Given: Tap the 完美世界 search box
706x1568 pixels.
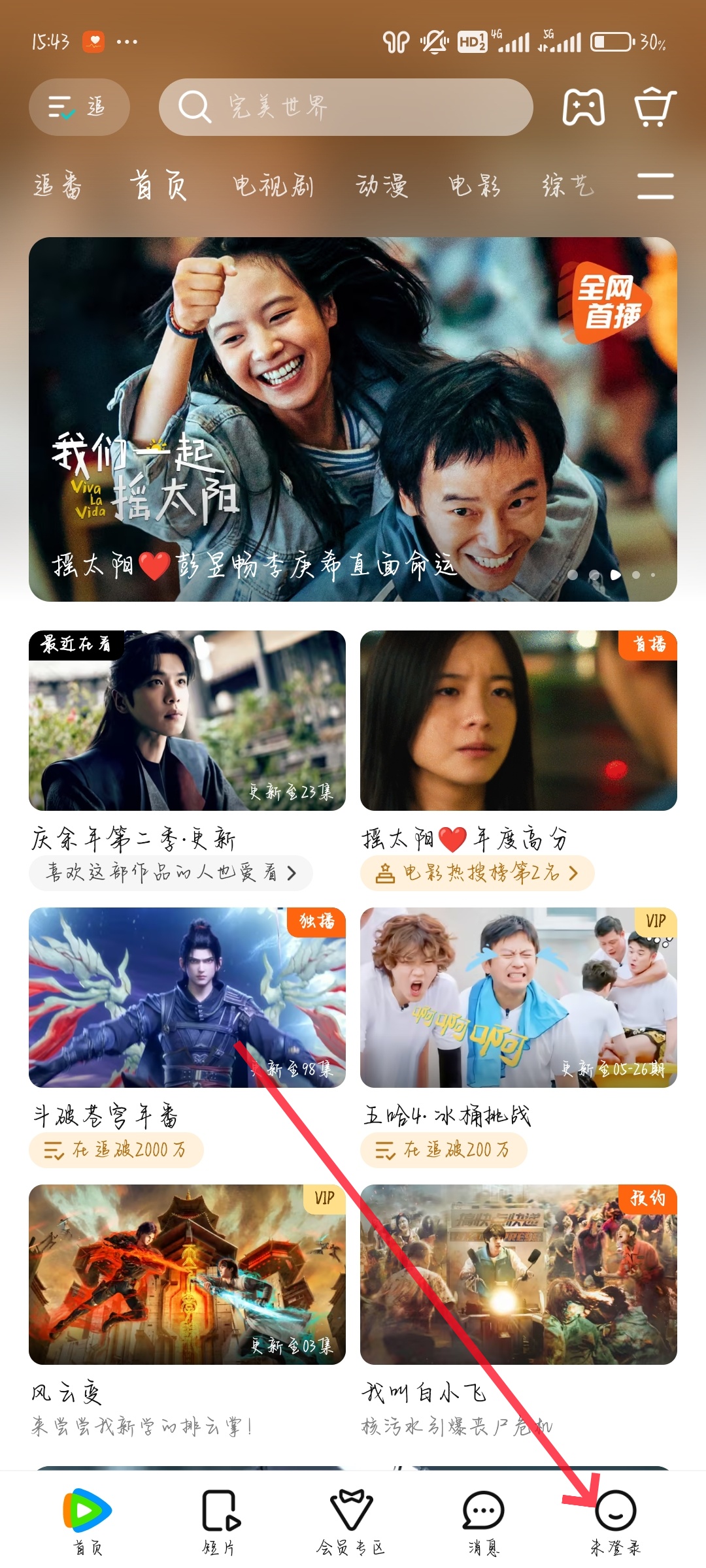Looking at the screenshot, I should click(345, 107).
